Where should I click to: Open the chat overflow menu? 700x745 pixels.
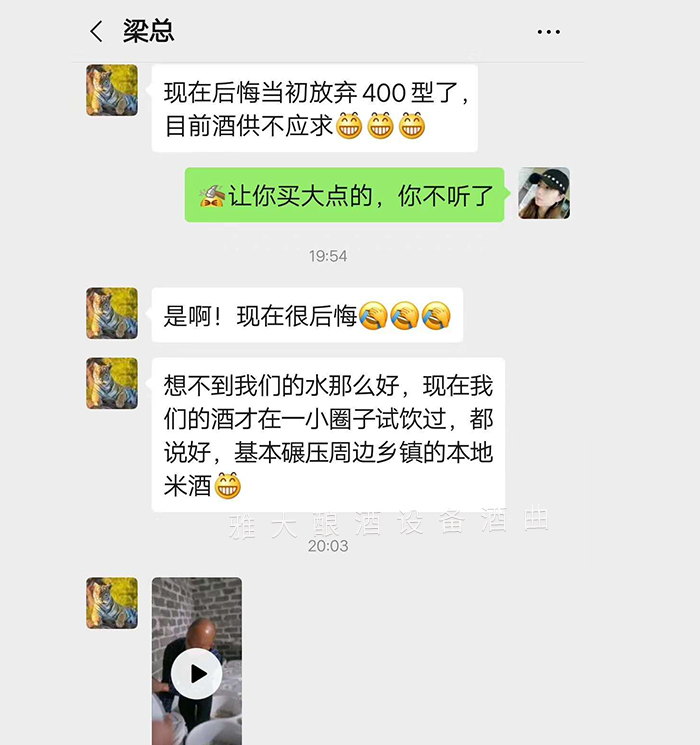click(548, 32)
